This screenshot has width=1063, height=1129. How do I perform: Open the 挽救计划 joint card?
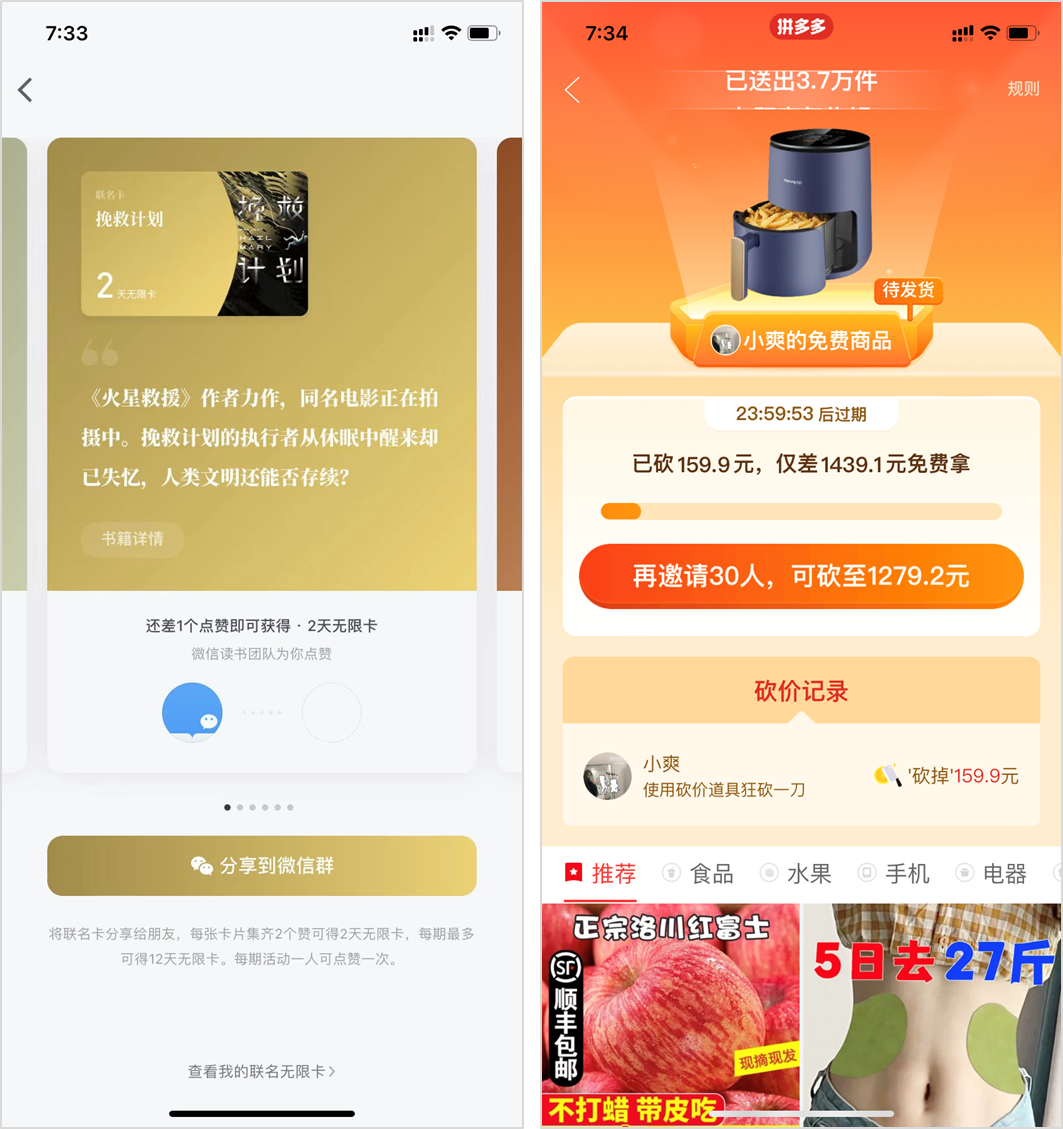click(195, 244)
